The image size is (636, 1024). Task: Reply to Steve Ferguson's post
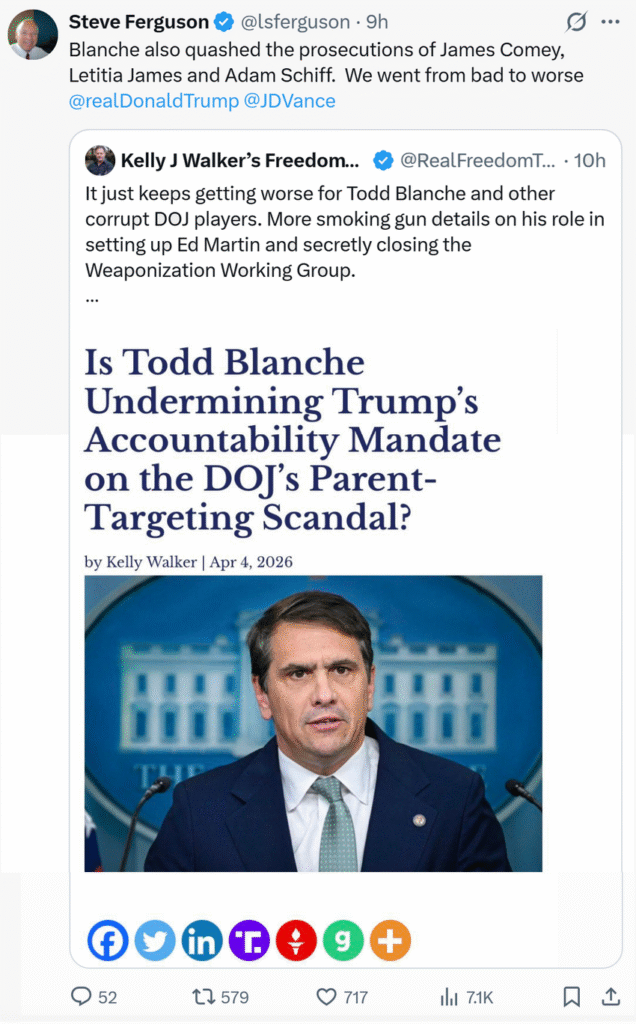(x=81, y=996)
